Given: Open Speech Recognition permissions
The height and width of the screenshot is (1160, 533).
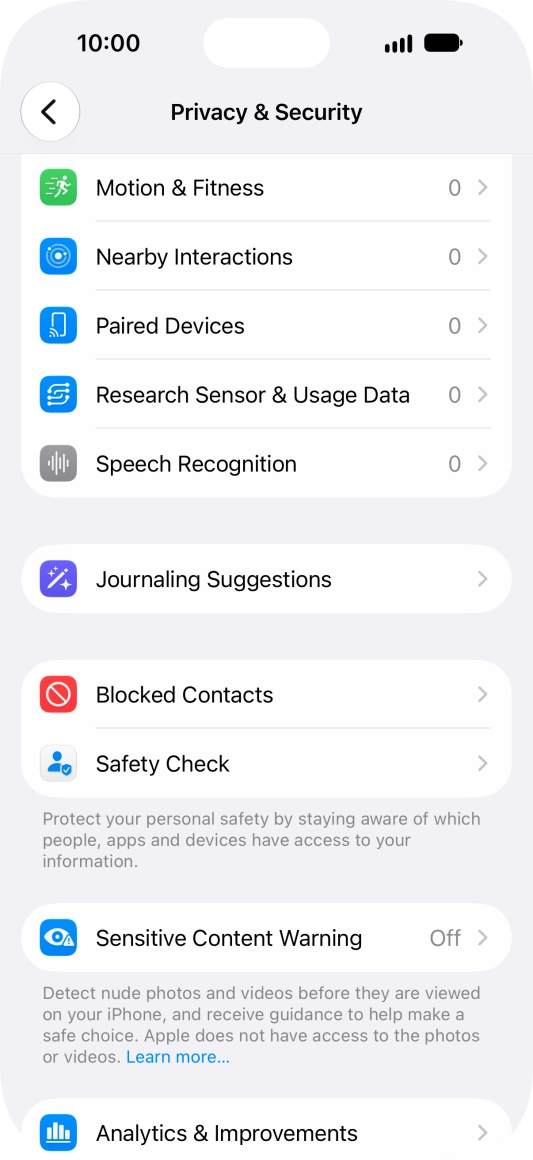Looking at the screenshot, I should pos(266,463).
